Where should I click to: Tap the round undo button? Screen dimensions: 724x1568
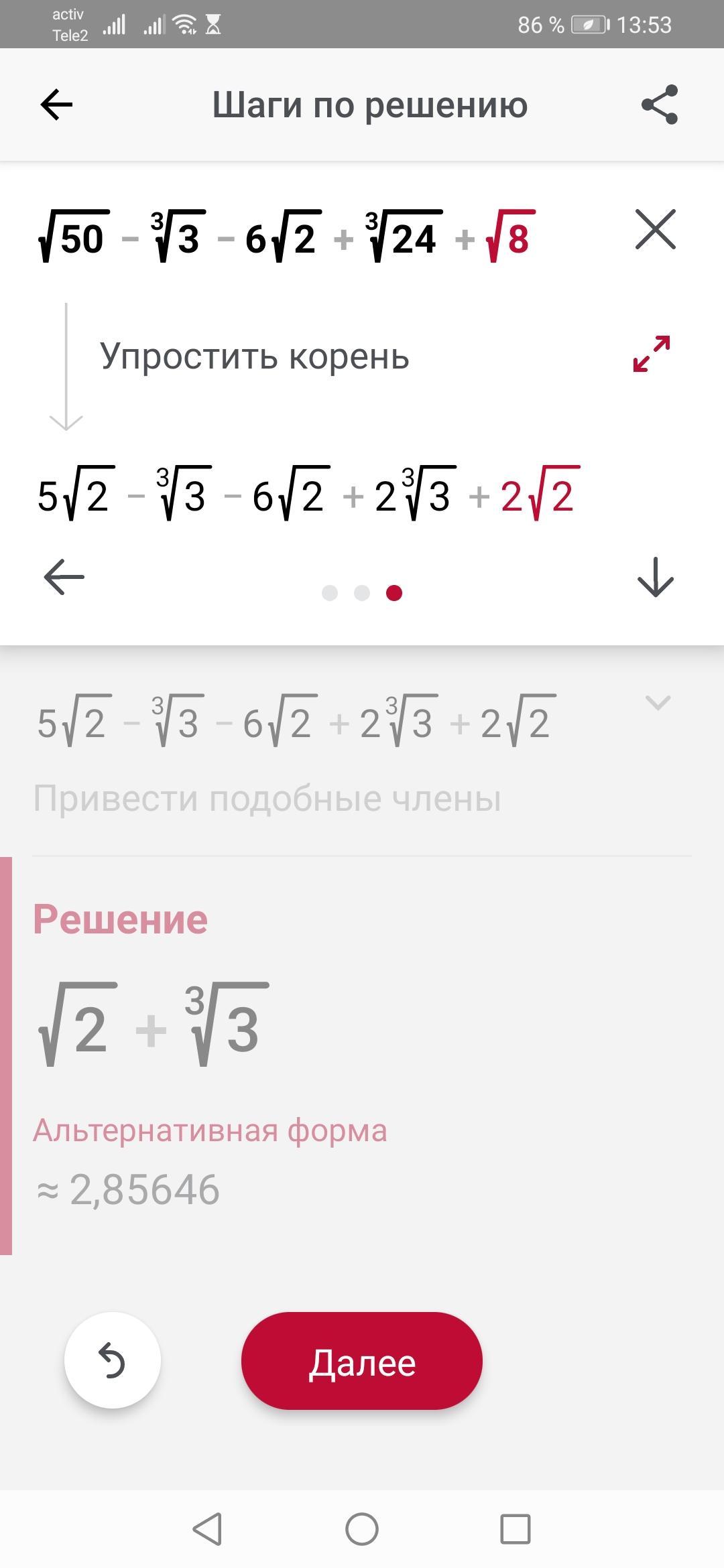click(113, 1361)
